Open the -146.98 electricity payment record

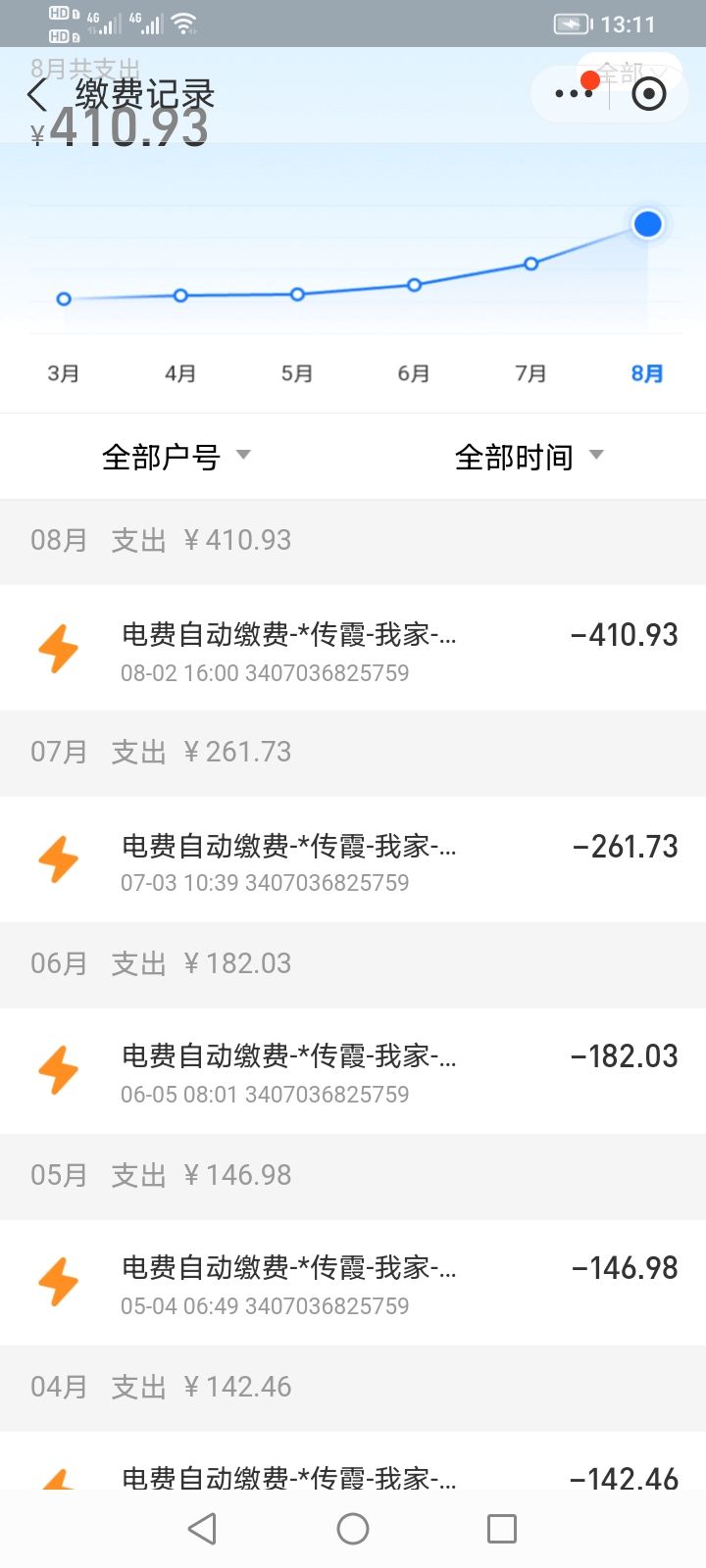[x=353, y=1283]
